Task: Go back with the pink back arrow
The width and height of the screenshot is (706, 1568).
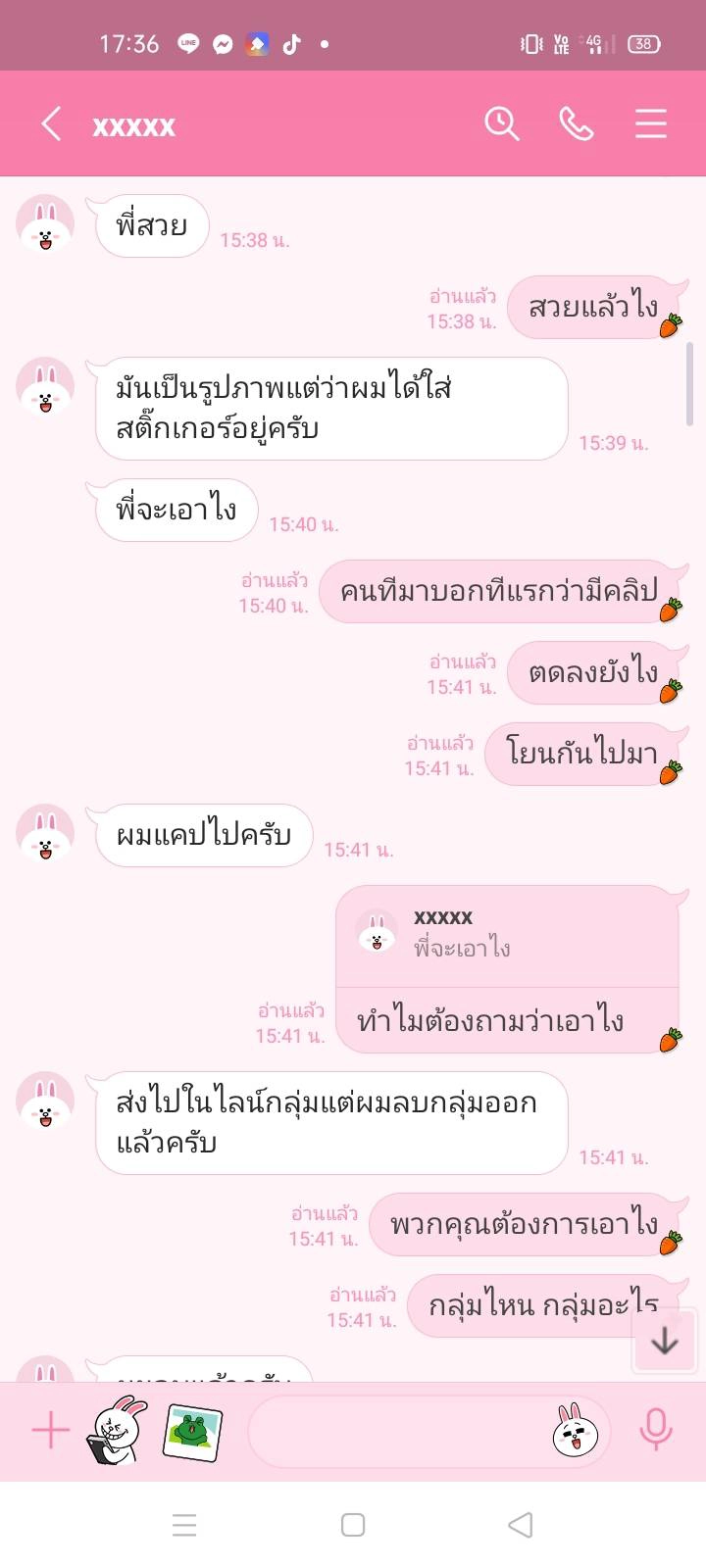Action: 51,124
